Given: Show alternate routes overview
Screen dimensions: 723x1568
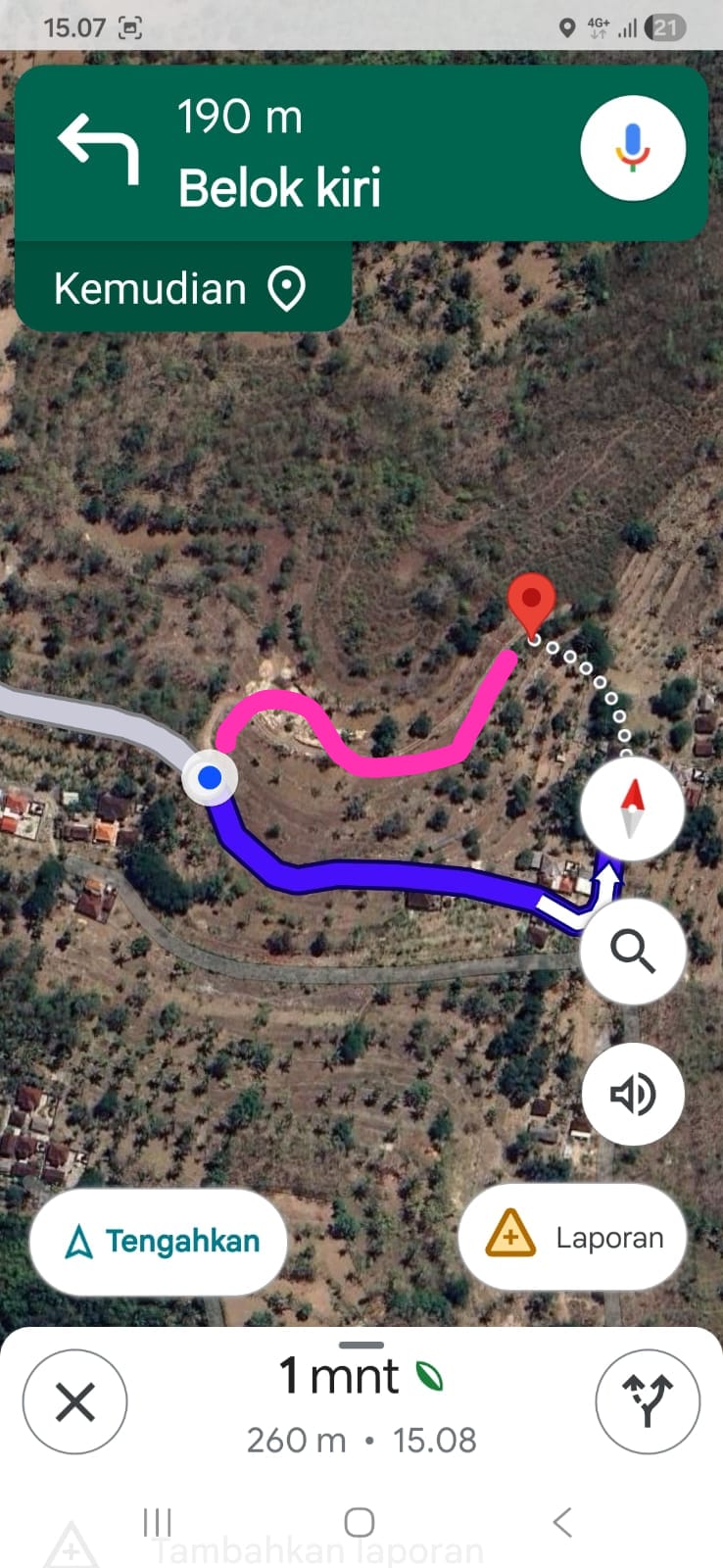Looking at the screenshot, I should coord(647,1401).
